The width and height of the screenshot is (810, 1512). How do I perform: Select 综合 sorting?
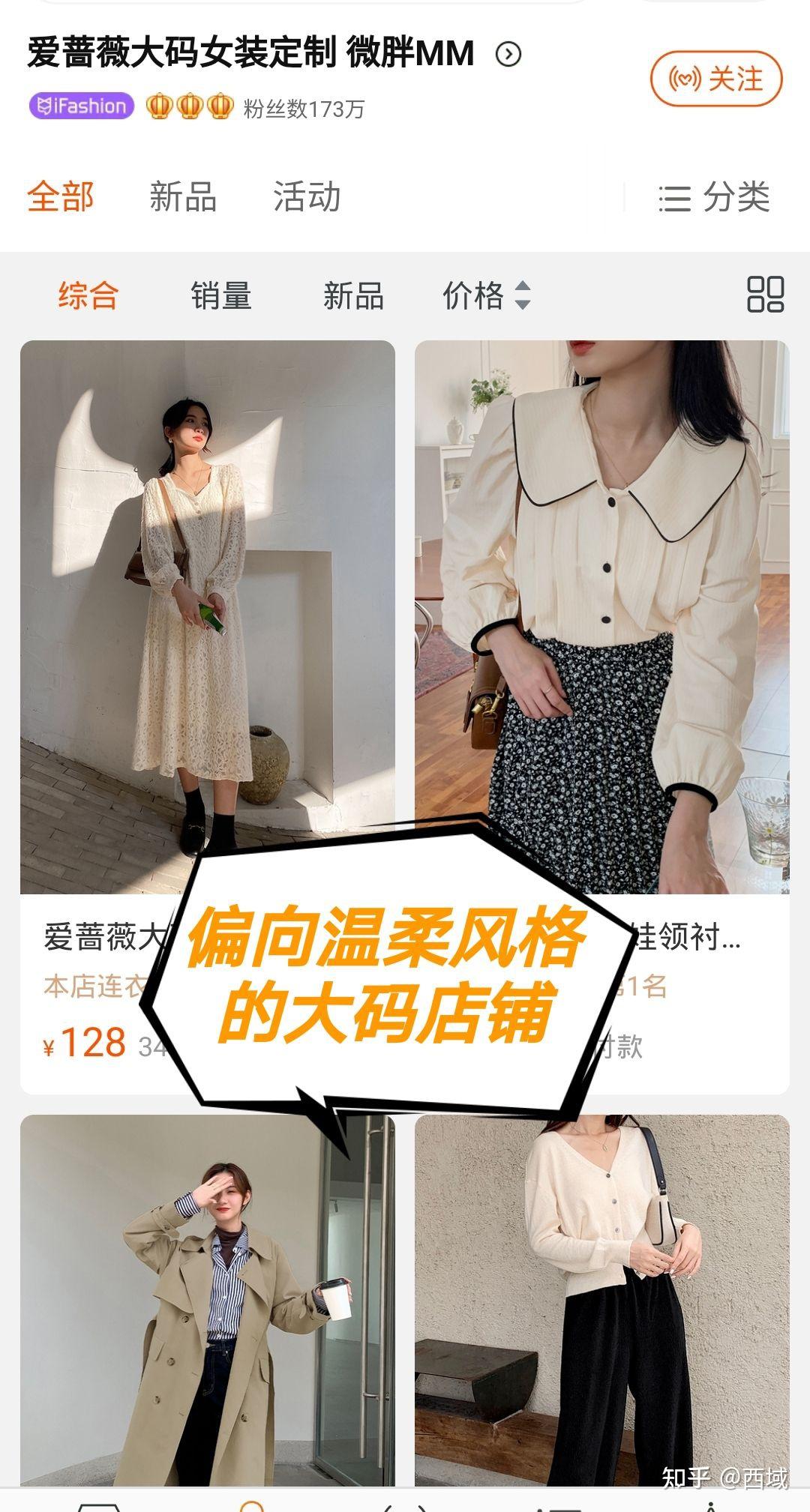pyautogui.click(x=88, y=295)
